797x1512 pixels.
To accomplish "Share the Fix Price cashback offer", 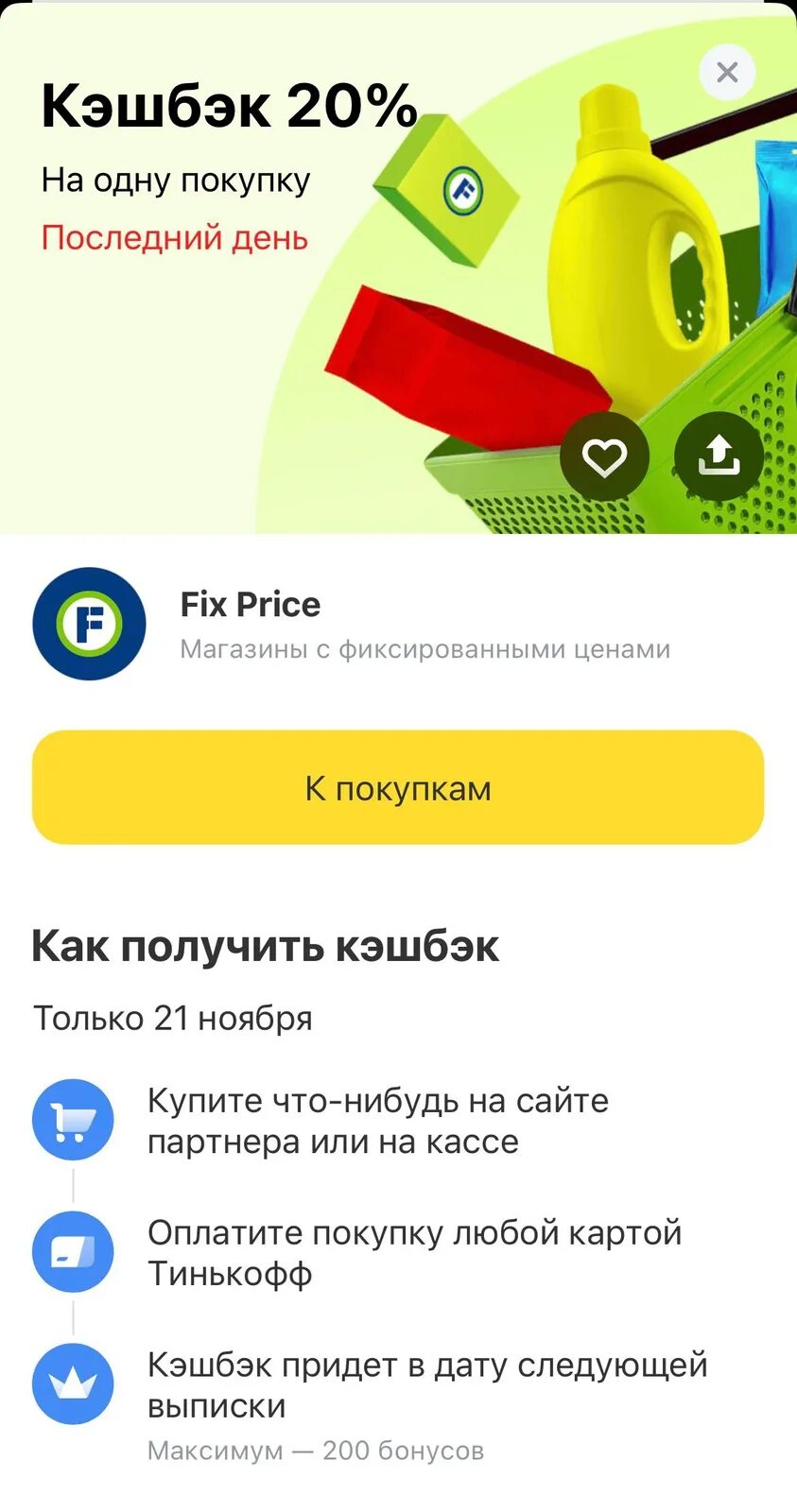I will (719, 457).
